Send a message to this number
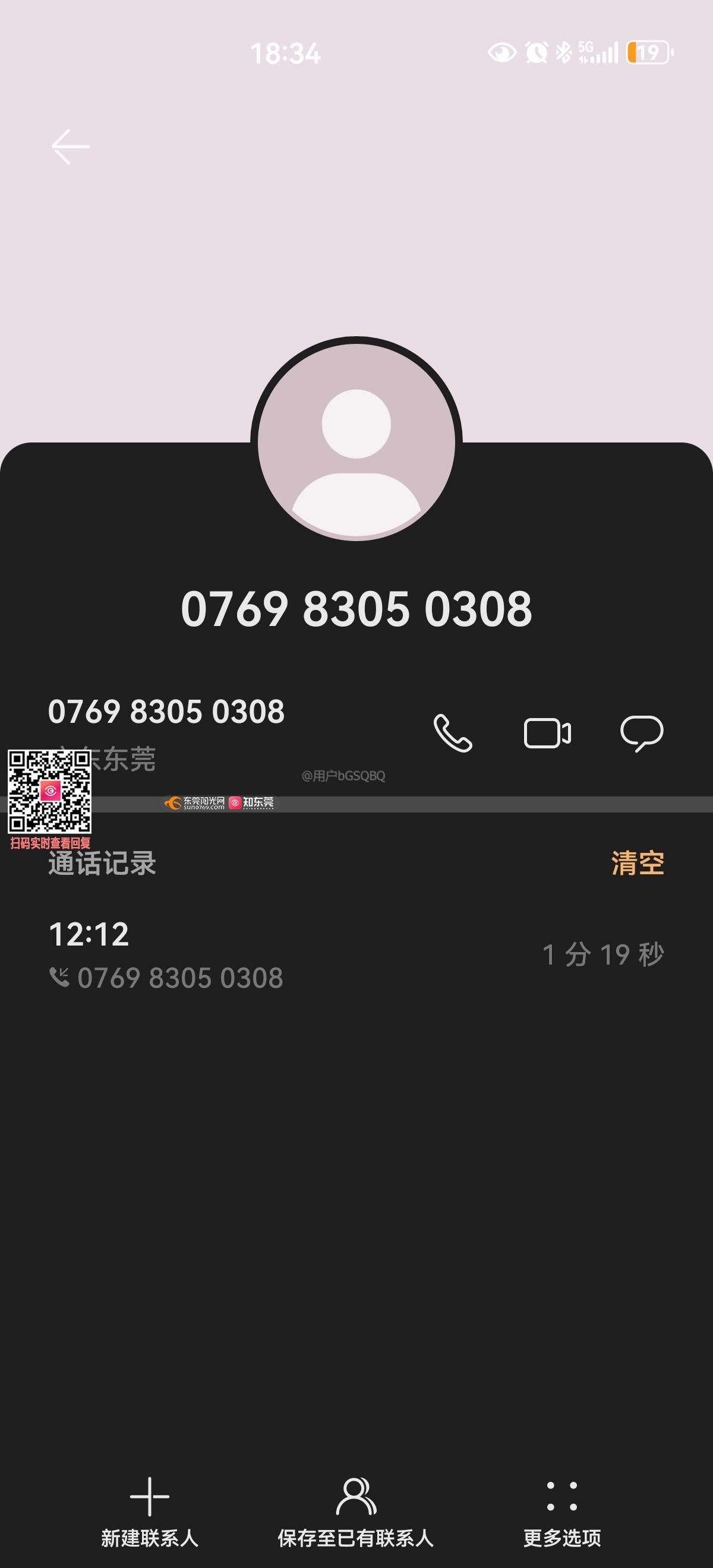 coord(641,733)
